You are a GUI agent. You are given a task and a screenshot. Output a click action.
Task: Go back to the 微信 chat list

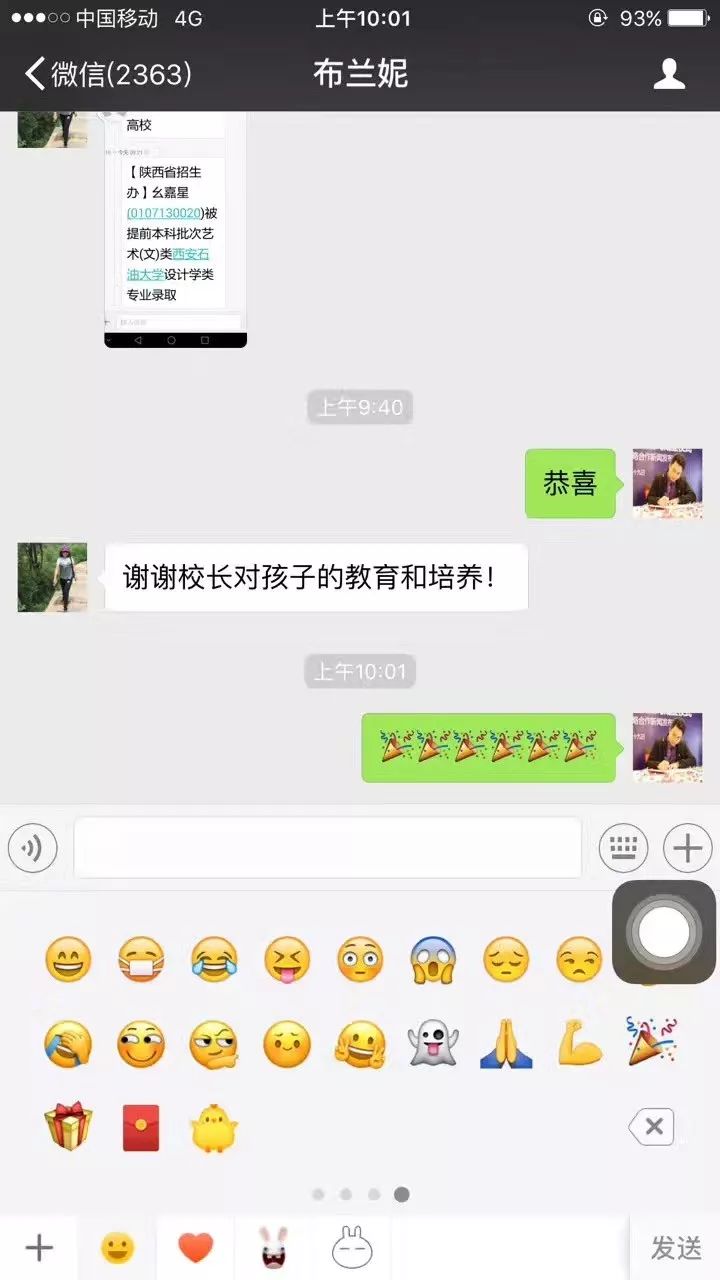105,74
